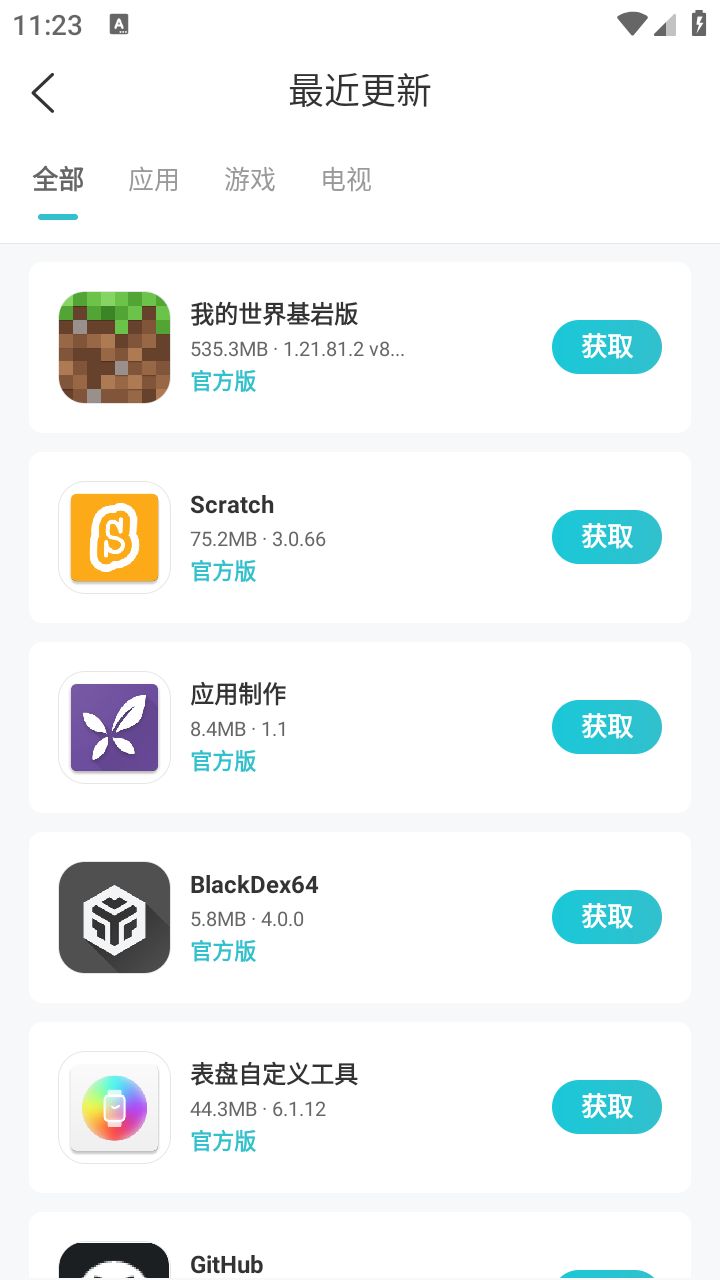Tap 获取 to download 我的世界基岩版
The height and width of the screenshot is (1280, 720).
[606, 347]
